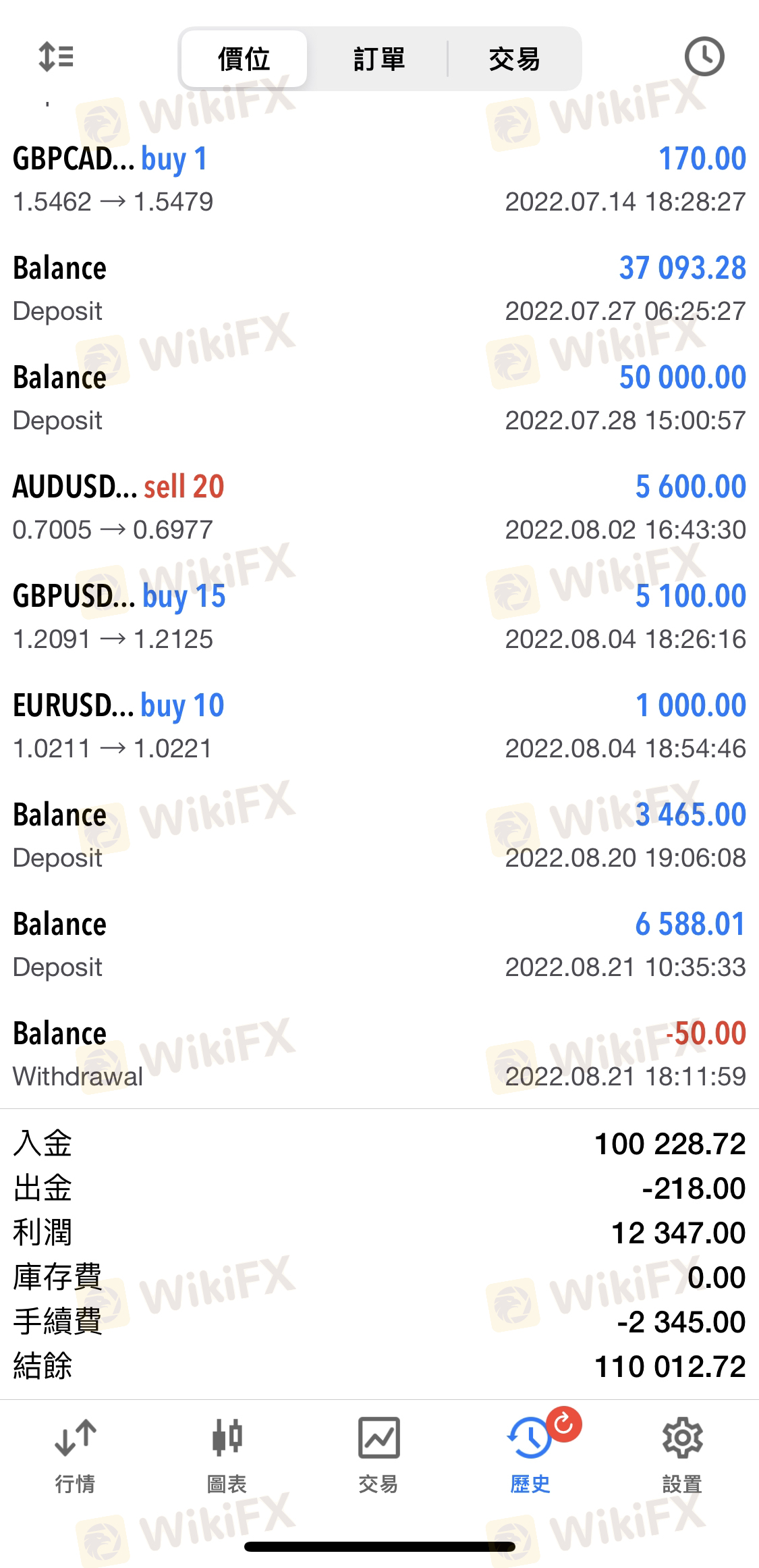The width and height of the screenshot is (759, 1568).
Task: Switch to the 交易 segment at top
Action: point(514,59)
